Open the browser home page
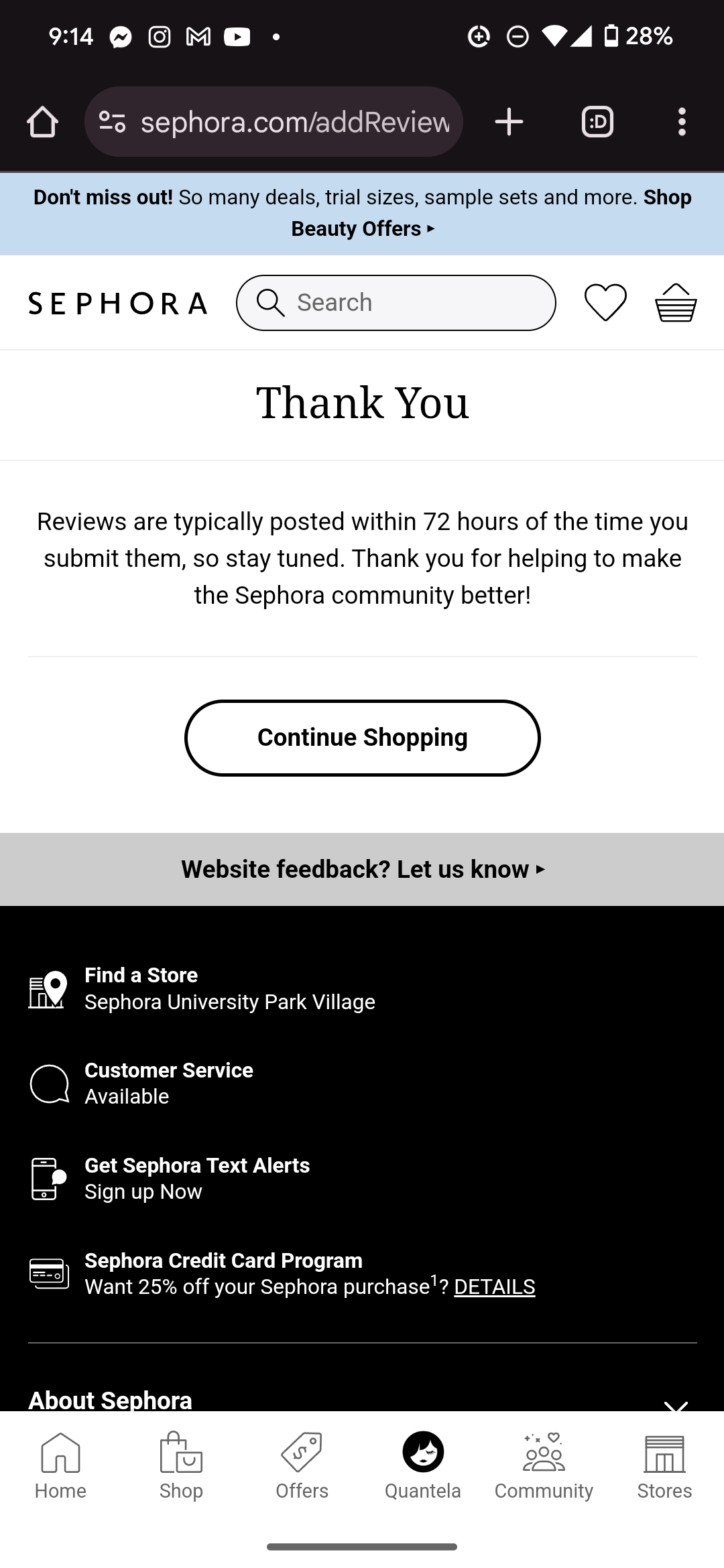The image size is (724, 1568). tap(42, 122)
